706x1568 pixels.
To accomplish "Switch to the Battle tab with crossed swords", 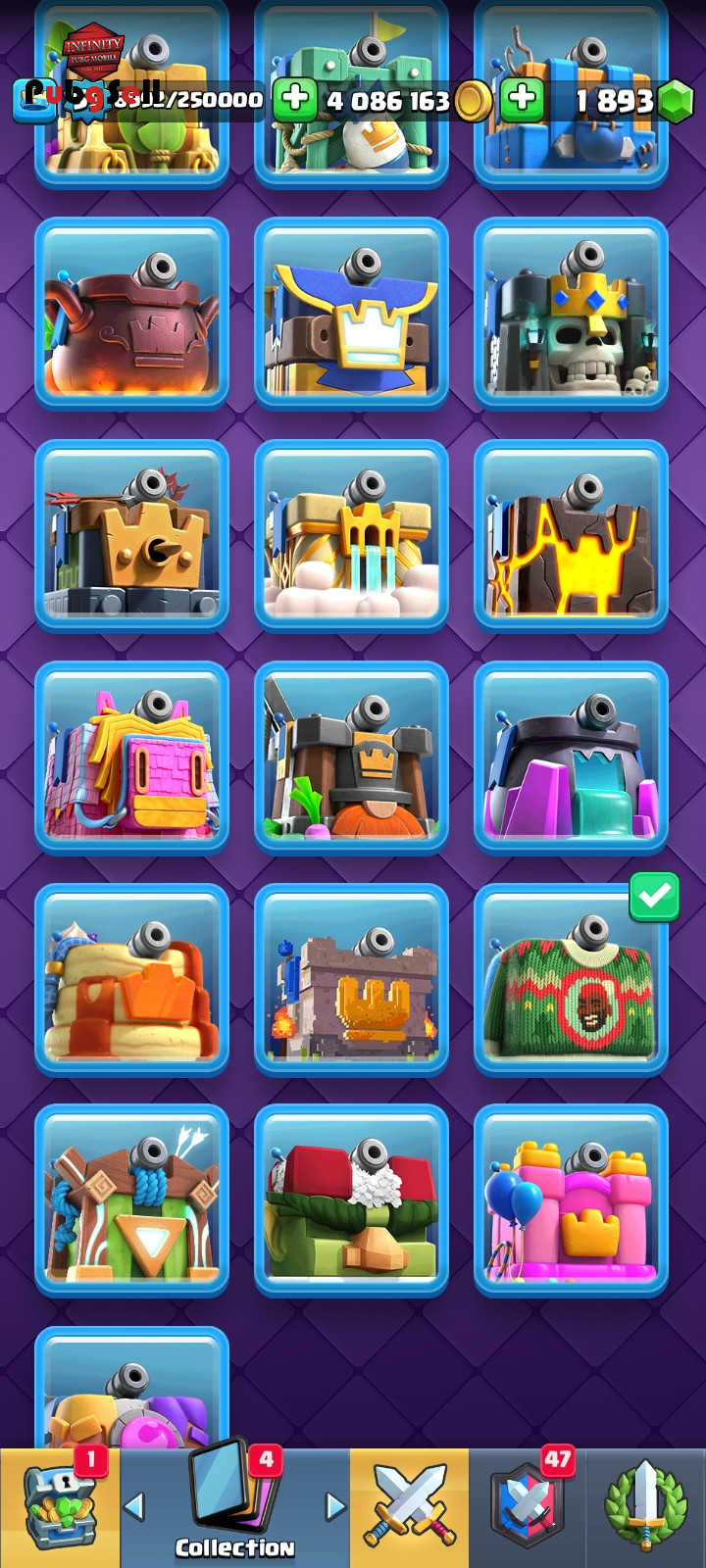I will pyautogui.click(x=410, y=1507).
